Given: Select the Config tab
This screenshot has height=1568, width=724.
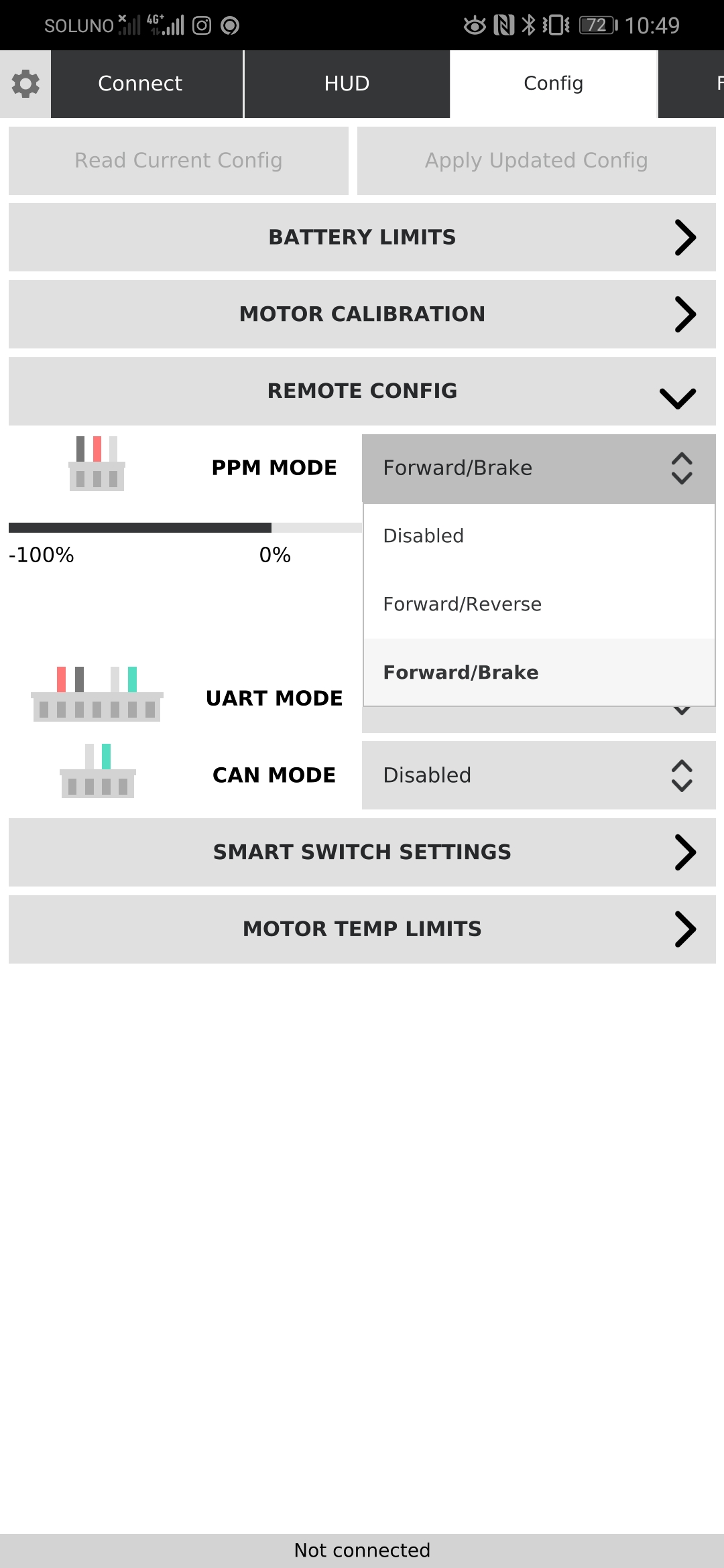Looking at the screenshot, I should click(553, 84).
